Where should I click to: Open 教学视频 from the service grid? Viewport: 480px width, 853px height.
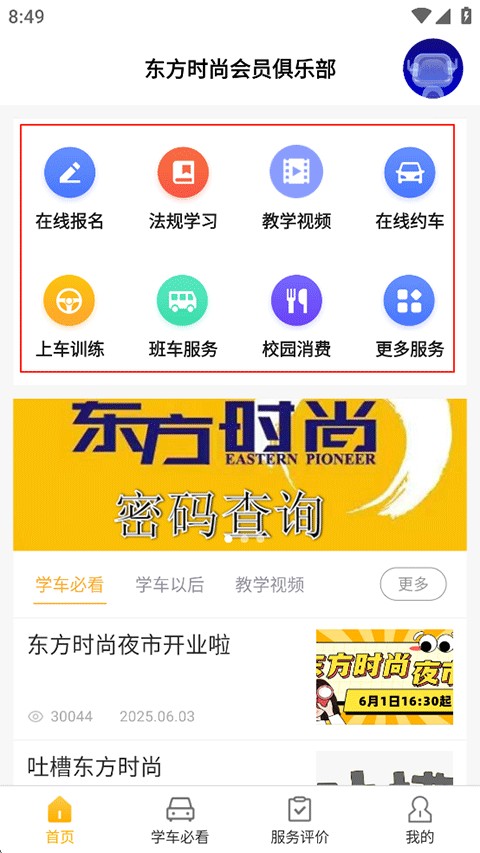[x=297, y=189]
